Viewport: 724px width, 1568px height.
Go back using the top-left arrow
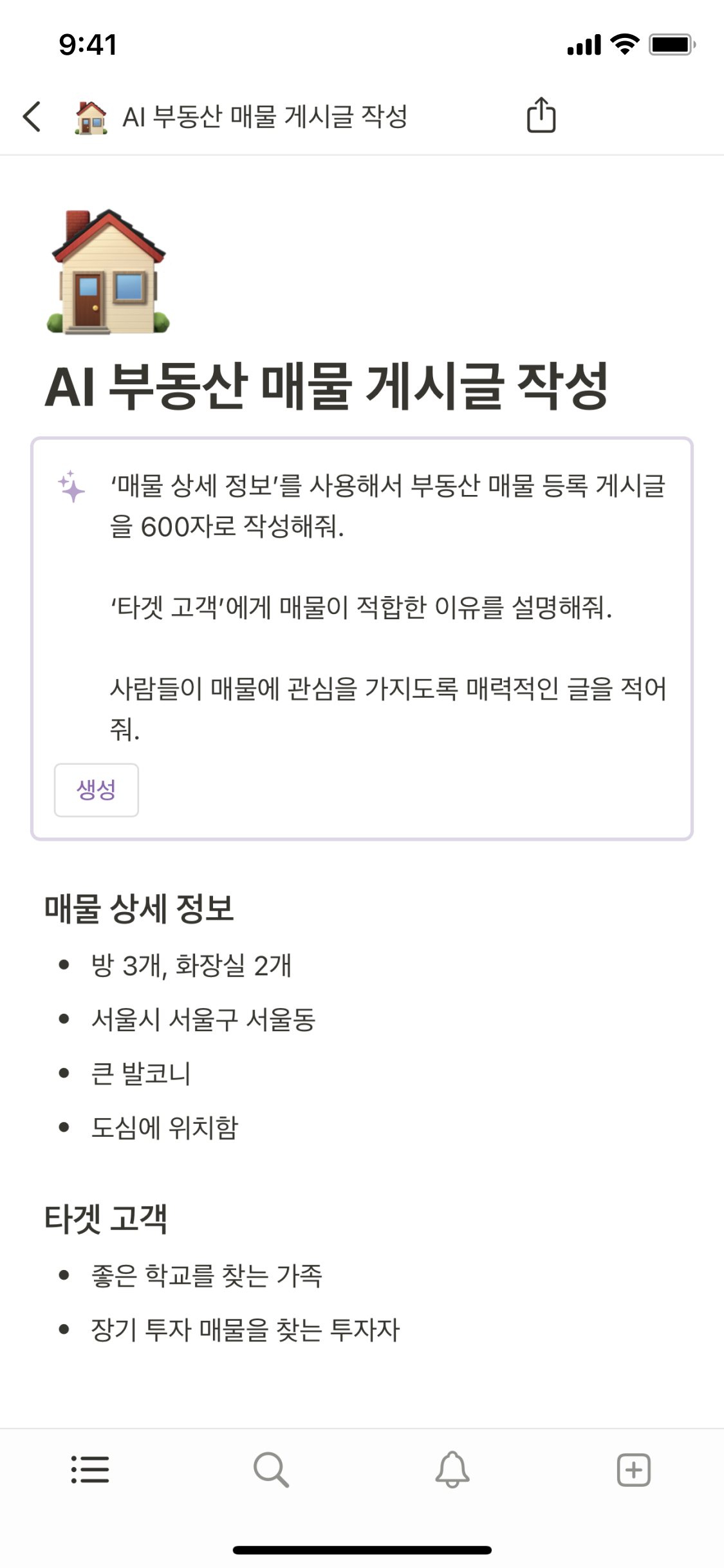click(x=32, y=117)
